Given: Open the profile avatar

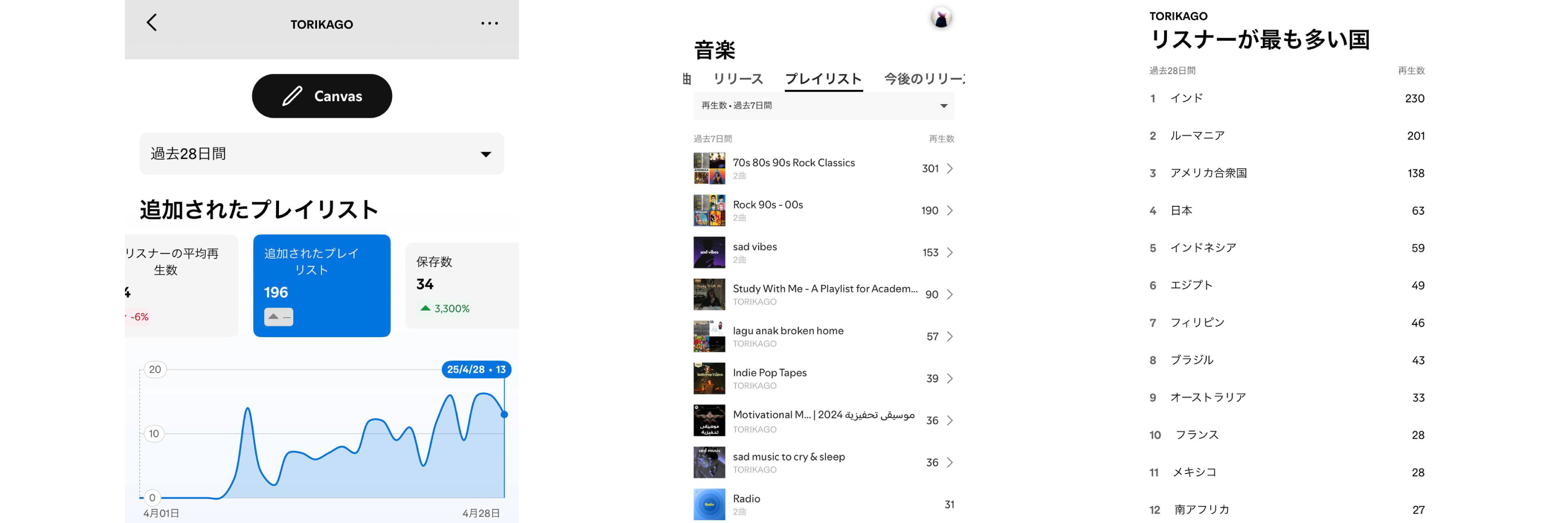Looking at the screenshot, I should 940,18.
